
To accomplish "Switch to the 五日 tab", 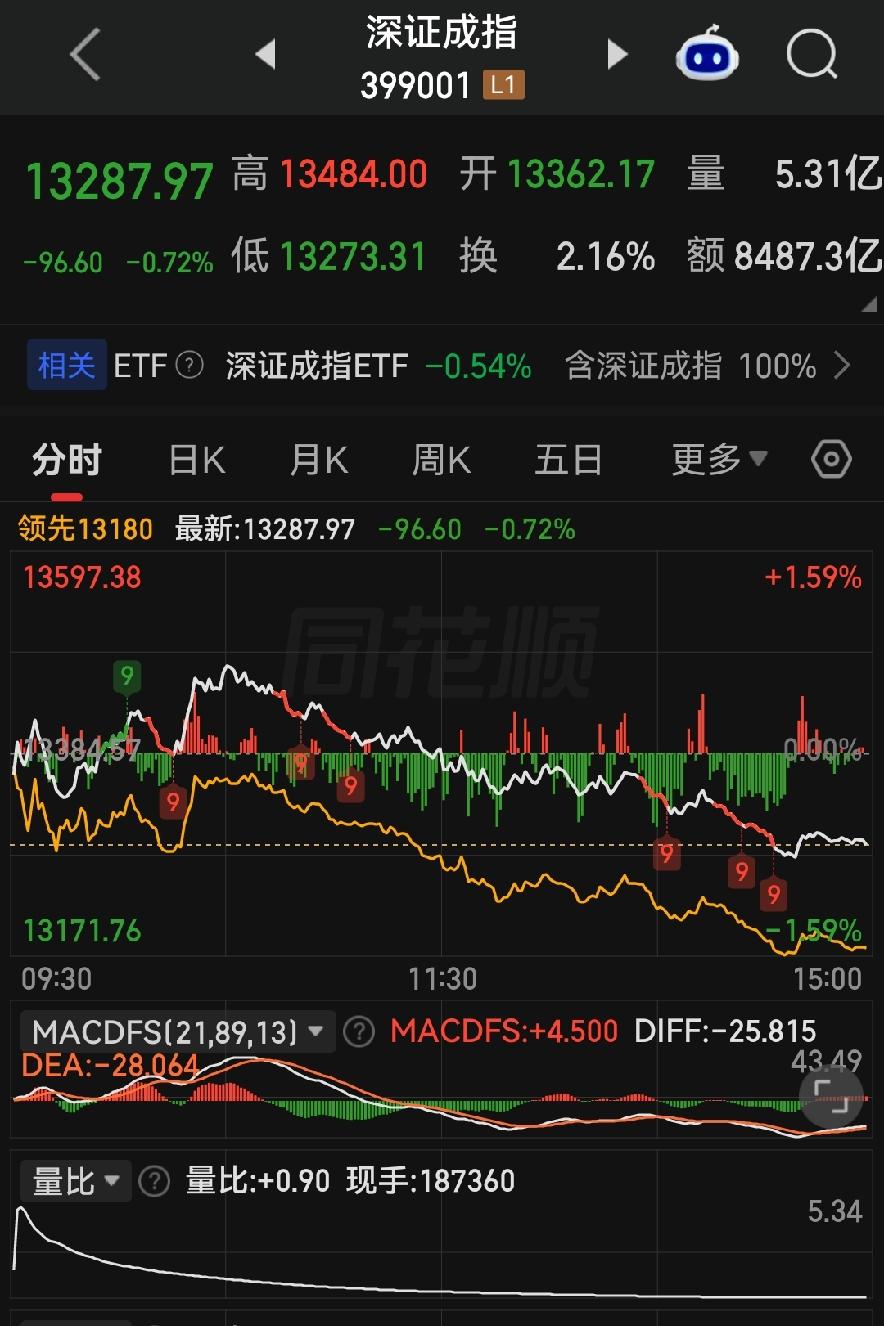I will point(568,460).
